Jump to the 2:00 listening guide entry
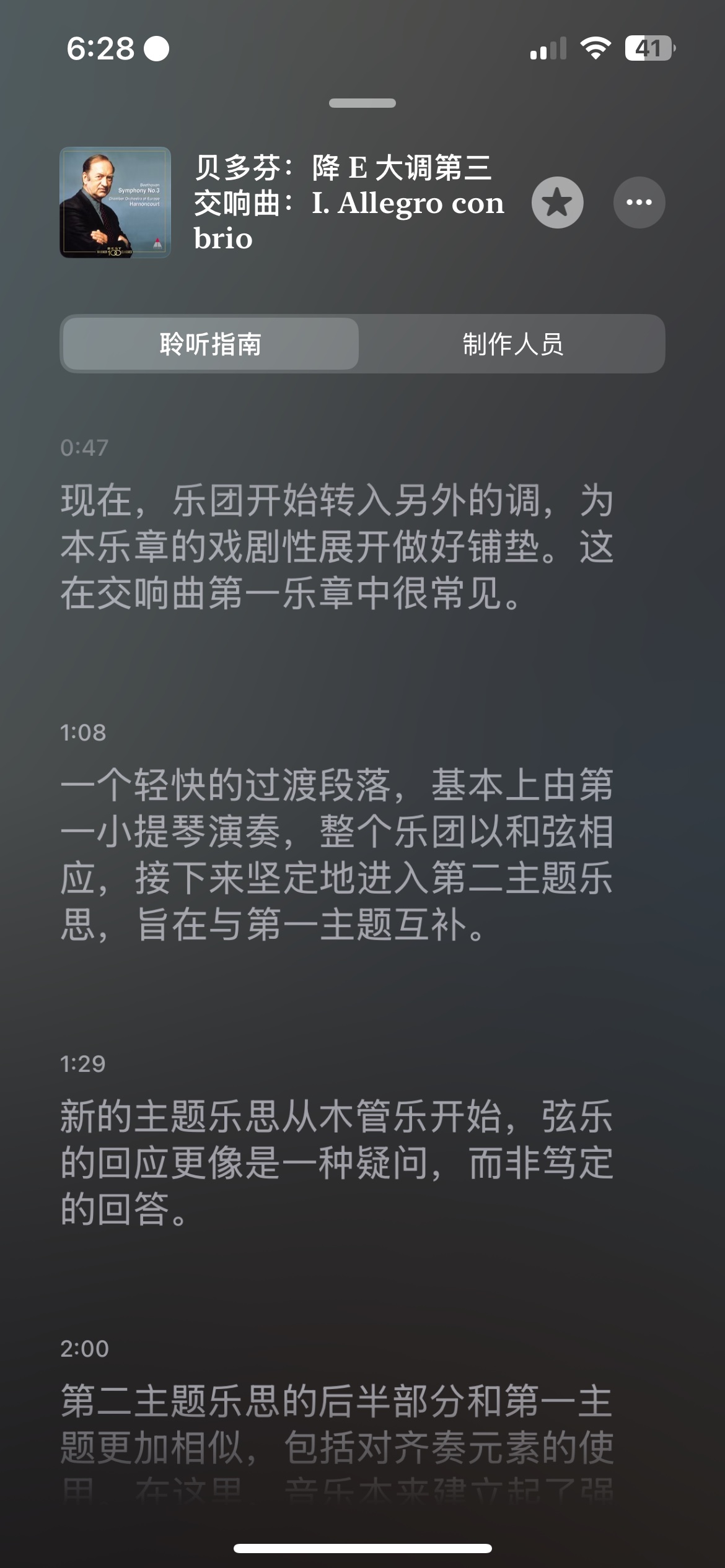 pos(336,1424)
